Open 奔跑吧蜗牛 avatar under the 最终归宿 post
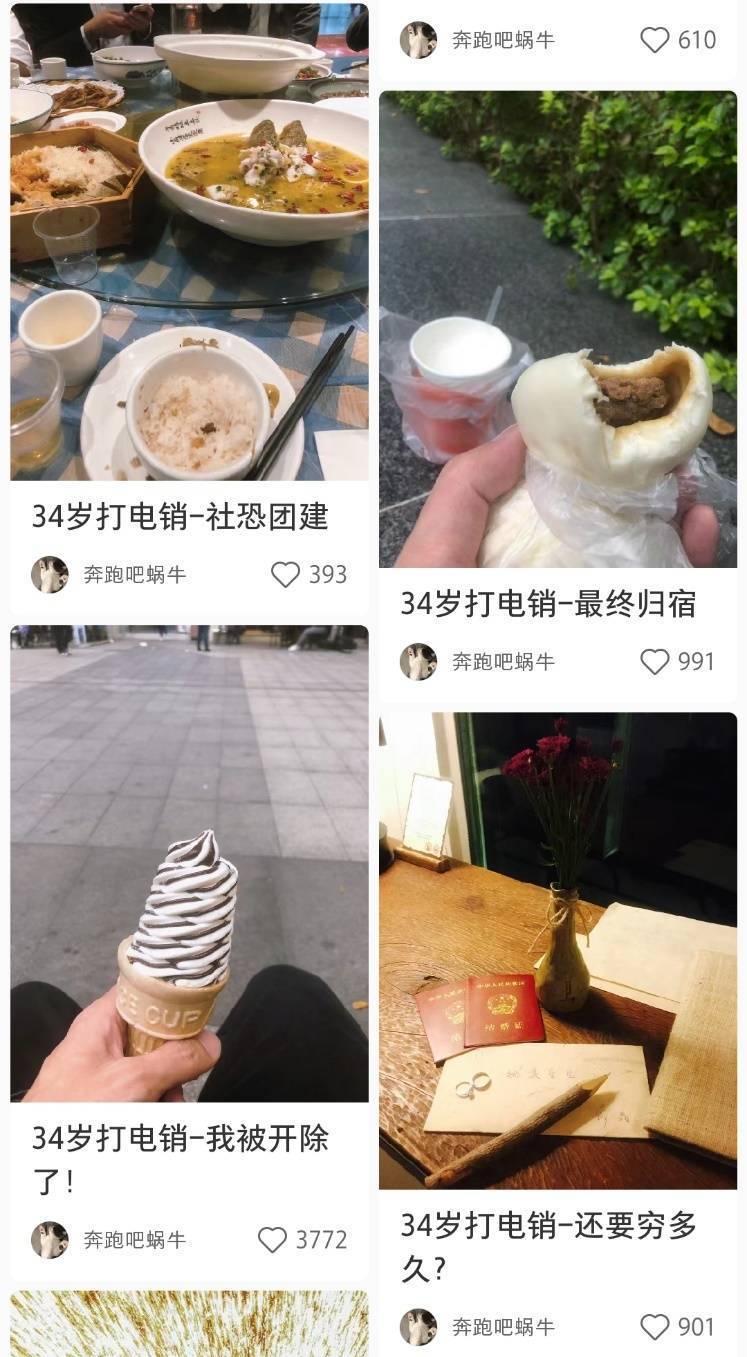 pyautogui.click(x=419, y=662)
